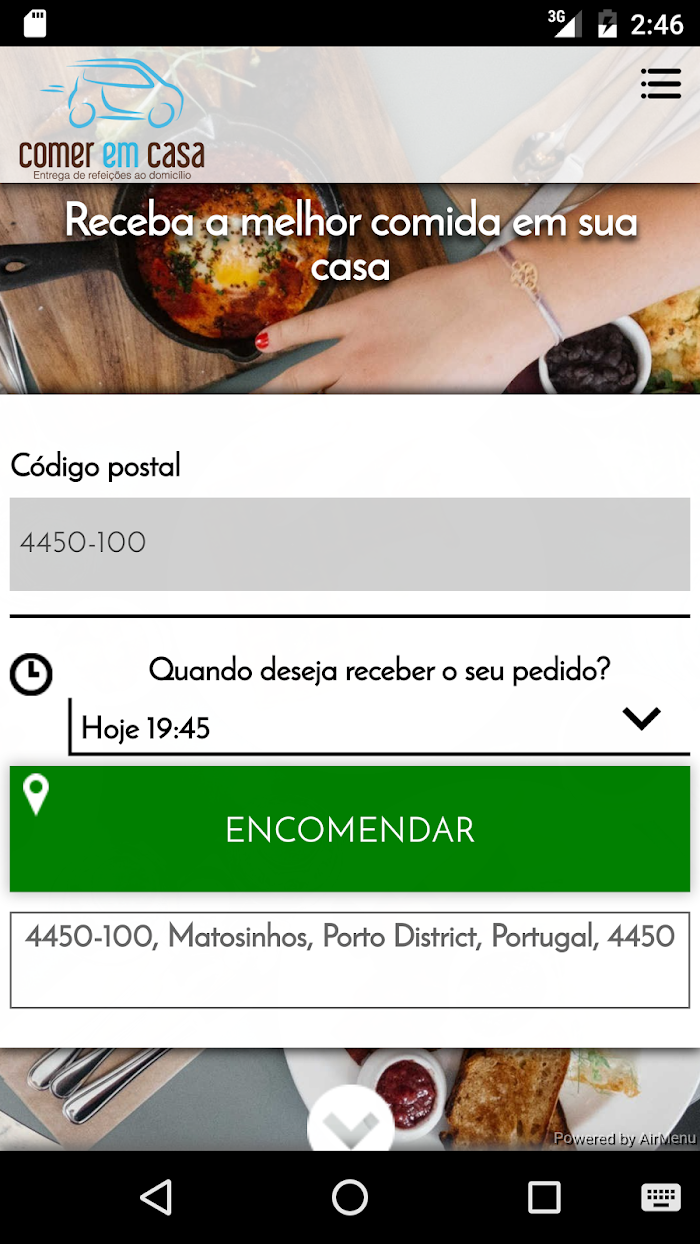This screenshot has height=1244, width=700.
Task: Tap the Código postal input field
Action: (x=350, y=544)
